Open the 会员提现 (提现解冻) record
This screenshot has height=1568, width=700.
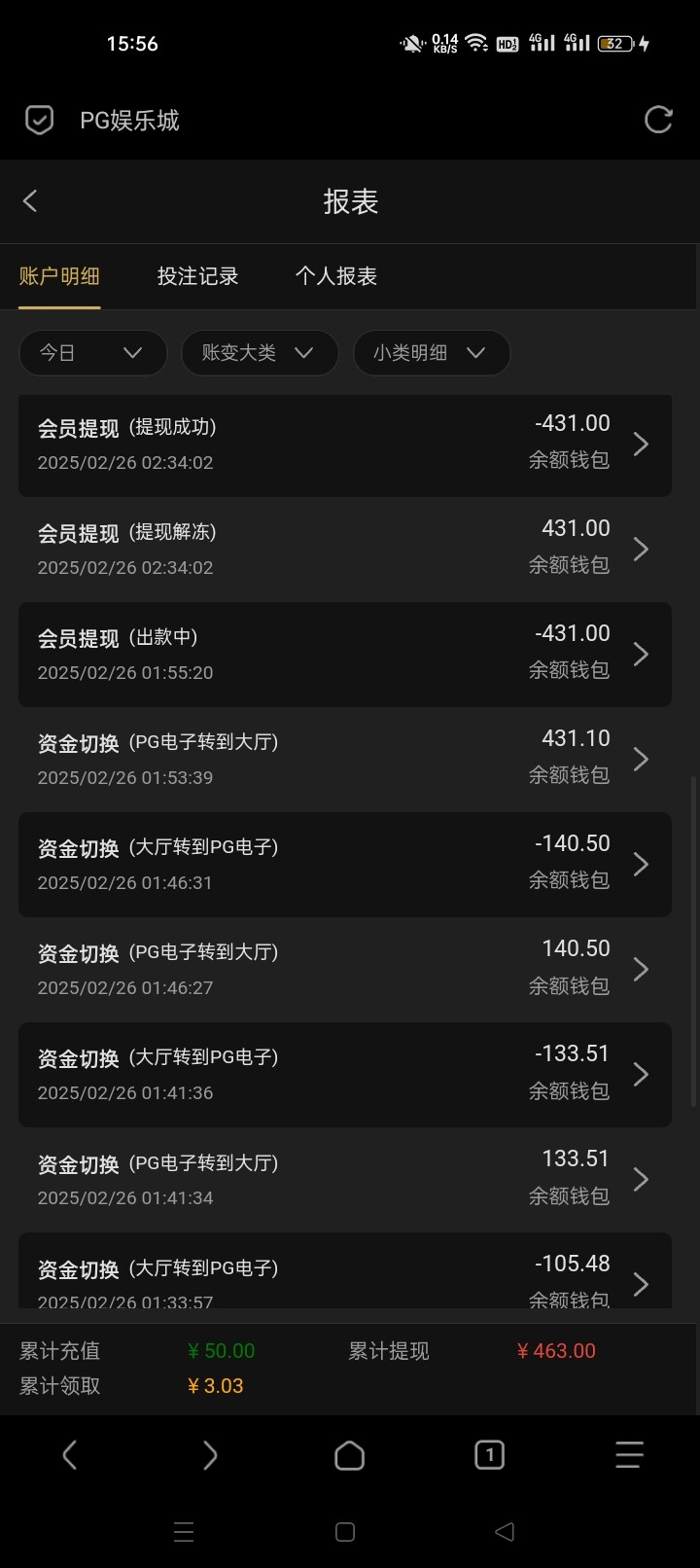click(x=344, y=550)
